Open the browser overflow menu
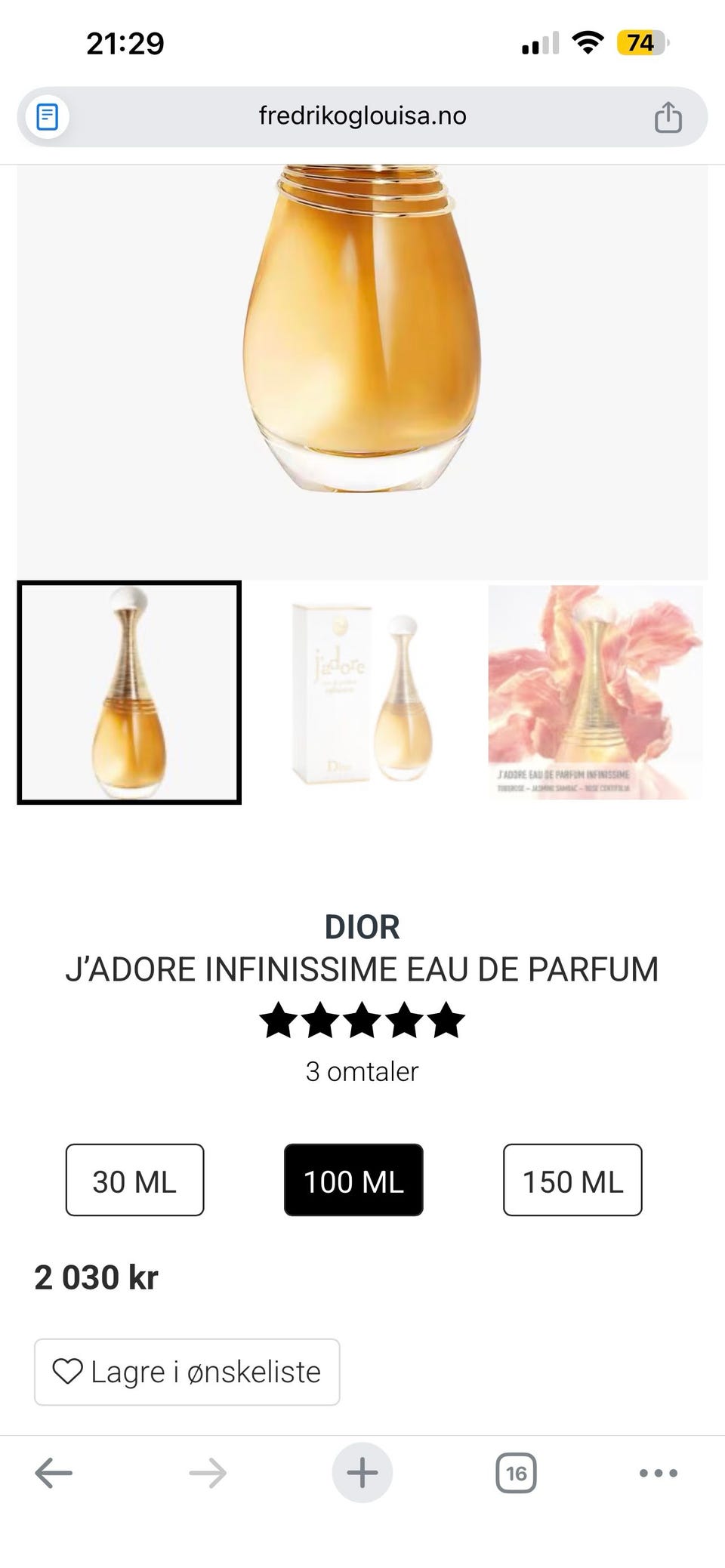This screenshot has width=725, height=1568. pos(659,1473)
